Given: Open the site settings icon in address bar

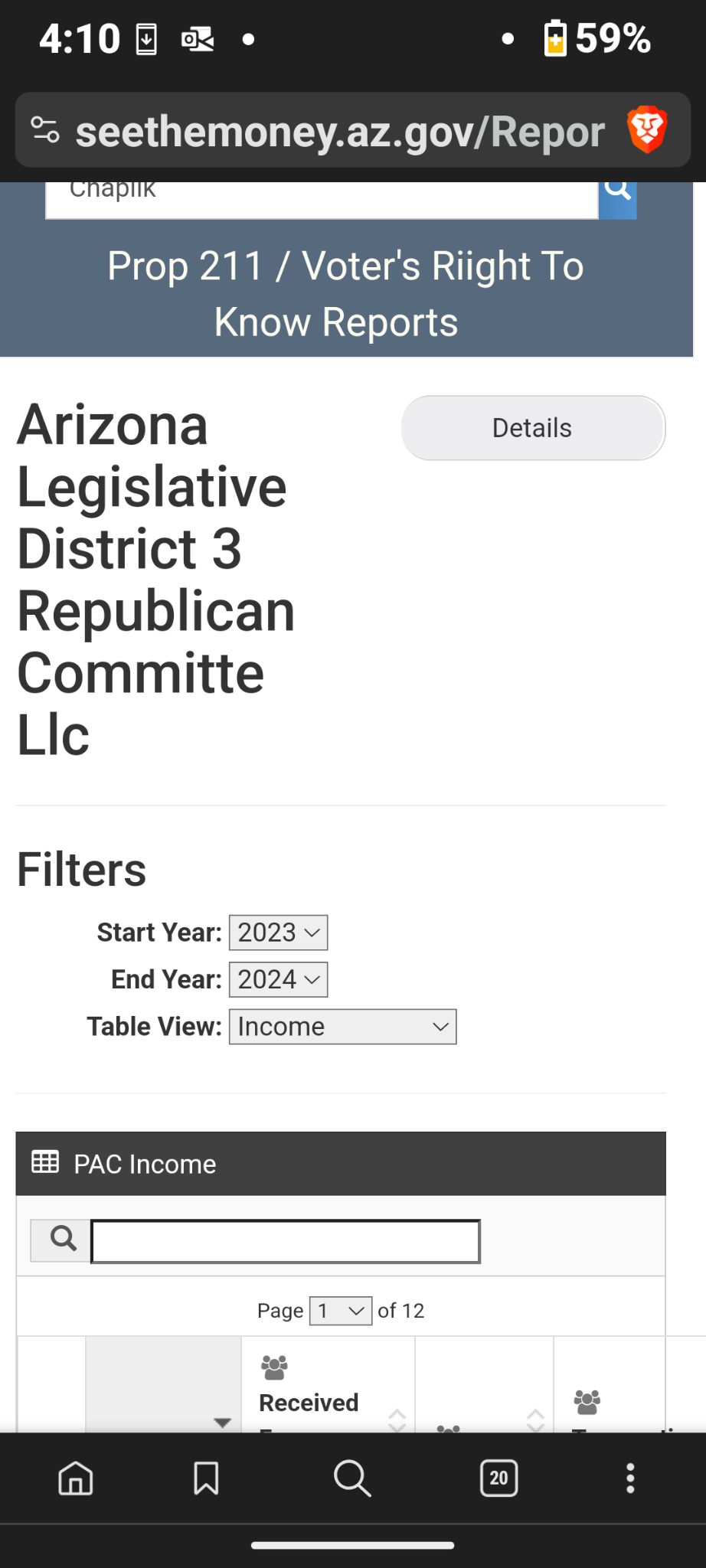Looking at the screenshot, I should (45, 130).
